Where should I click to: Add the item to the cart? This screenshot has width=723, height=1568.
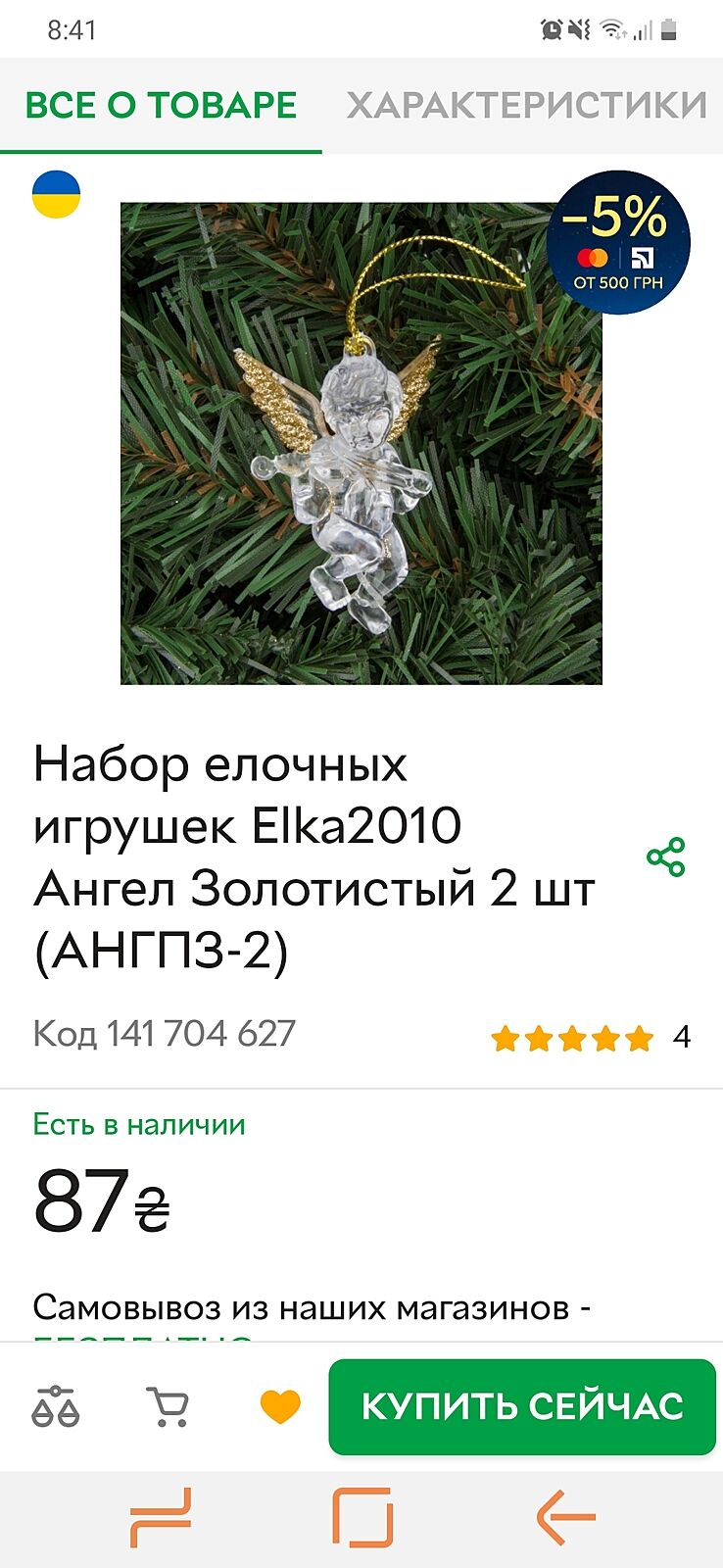pyautogui.click(x=168, y=1406)
